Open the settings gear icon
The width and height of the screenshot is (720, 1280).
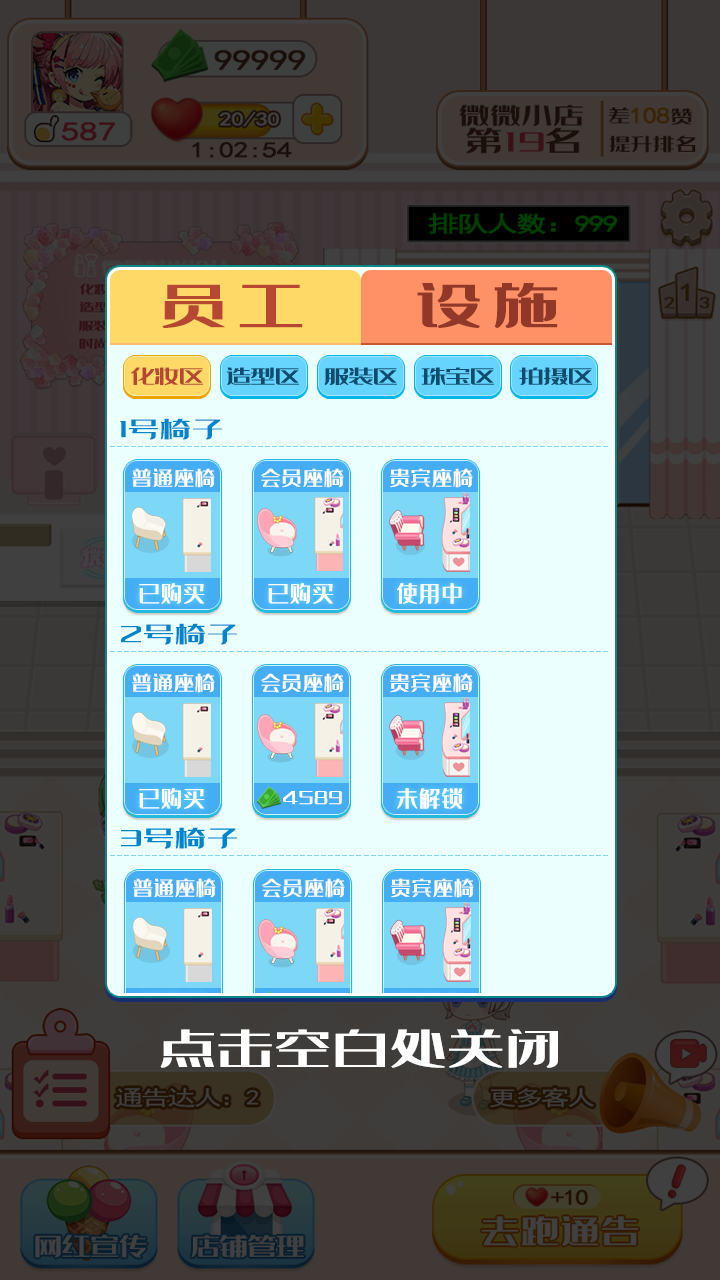[x=688, y=218]
